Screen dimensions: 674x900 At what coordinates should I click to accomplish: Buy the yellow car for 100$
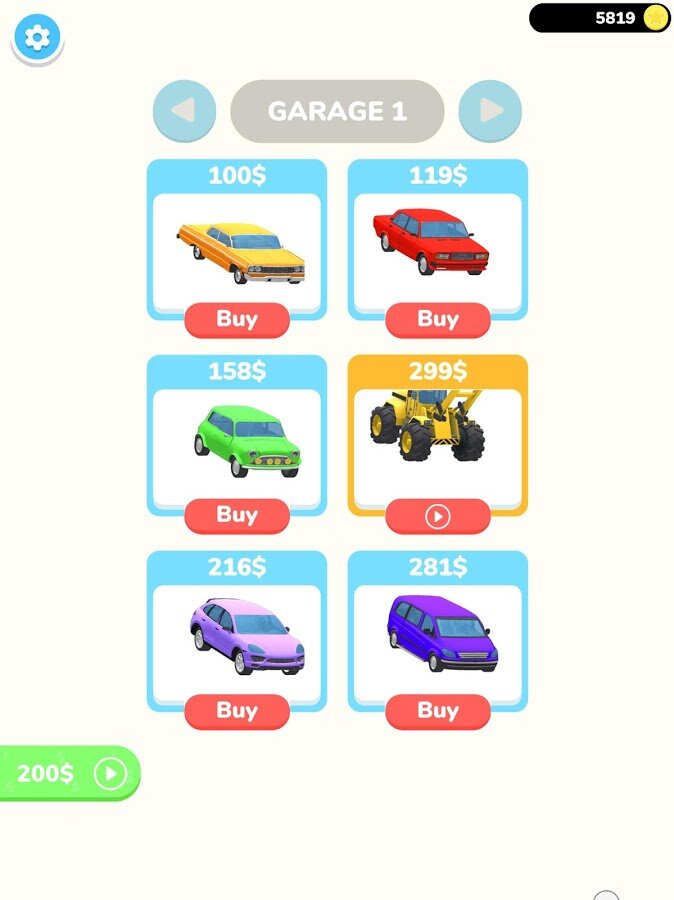pos(237,319)
